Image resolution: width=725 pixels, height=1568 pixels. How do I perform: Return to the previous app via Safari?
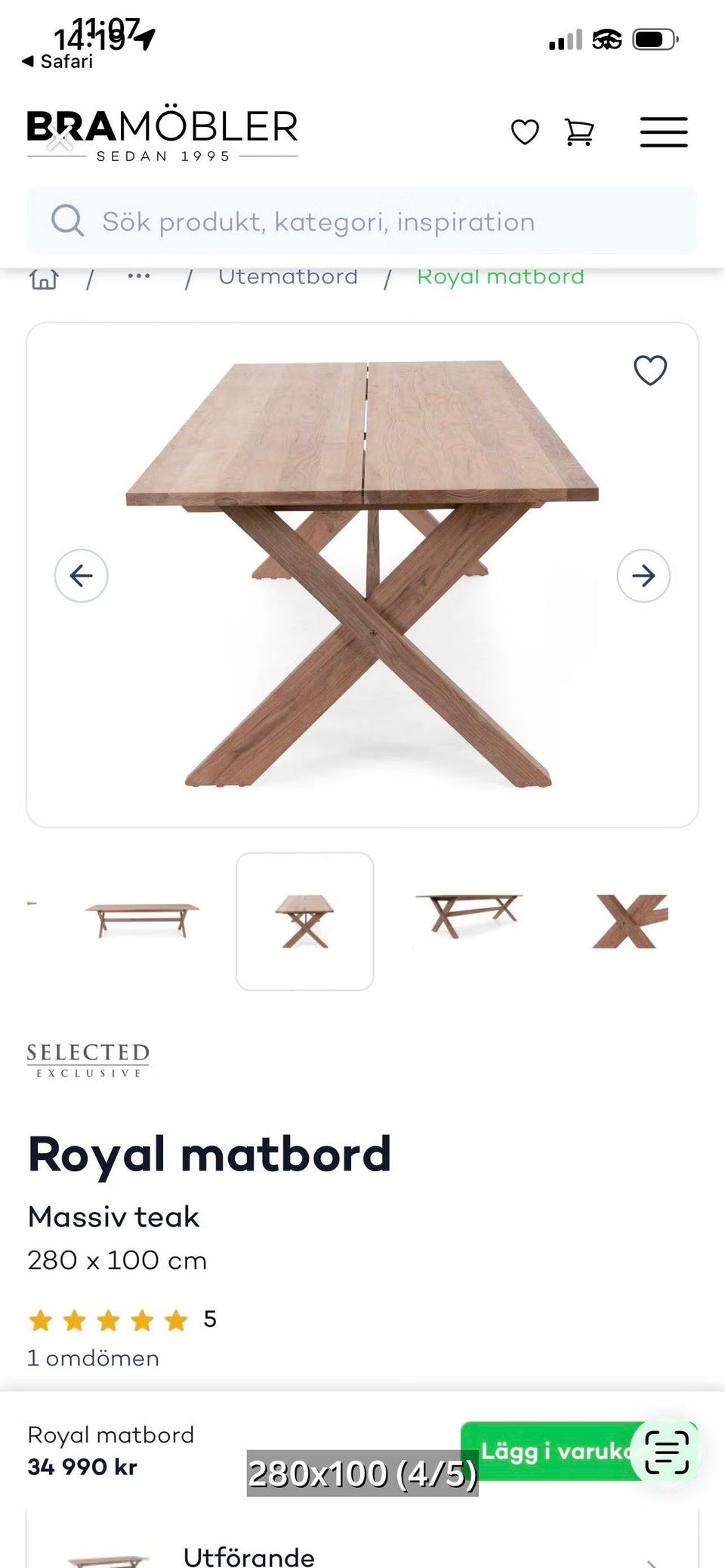[57, 61]
